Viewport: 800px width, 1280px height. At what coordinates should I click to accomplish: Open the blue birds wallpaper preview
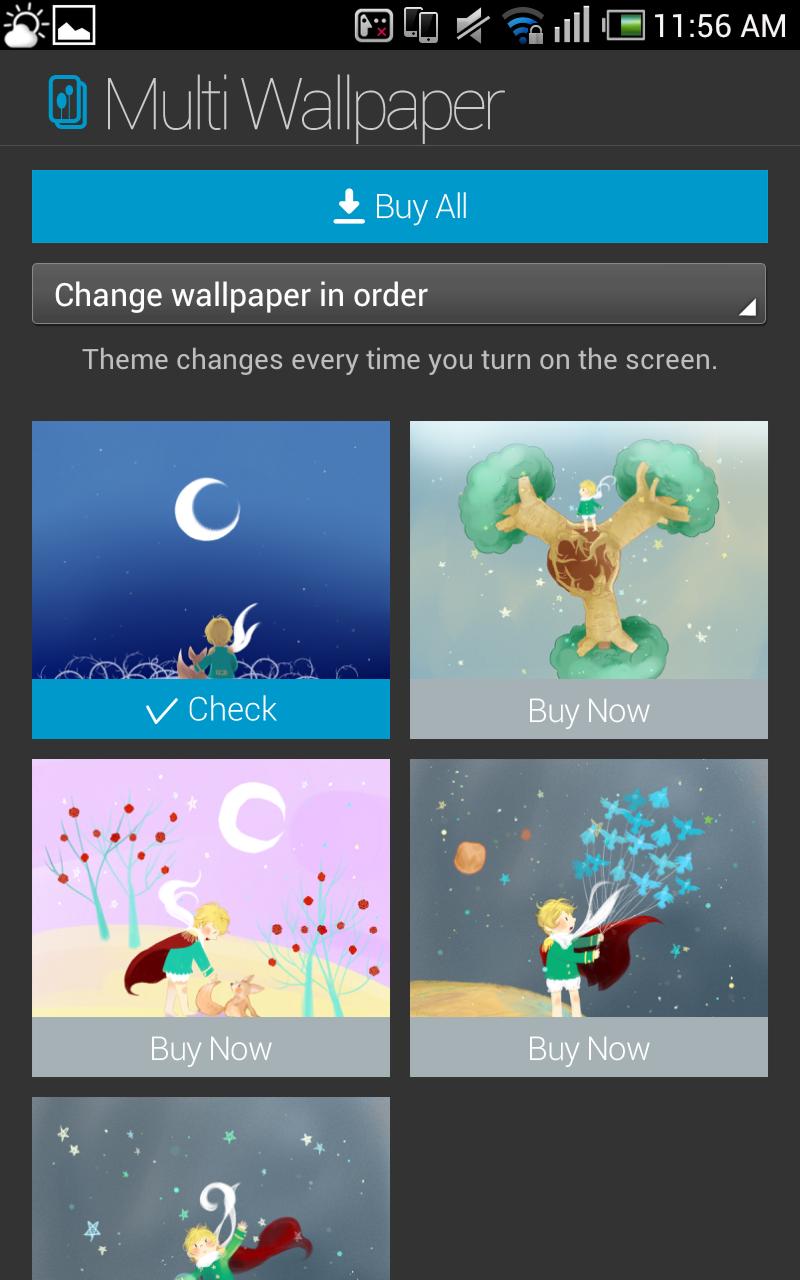tap(589, 888)
